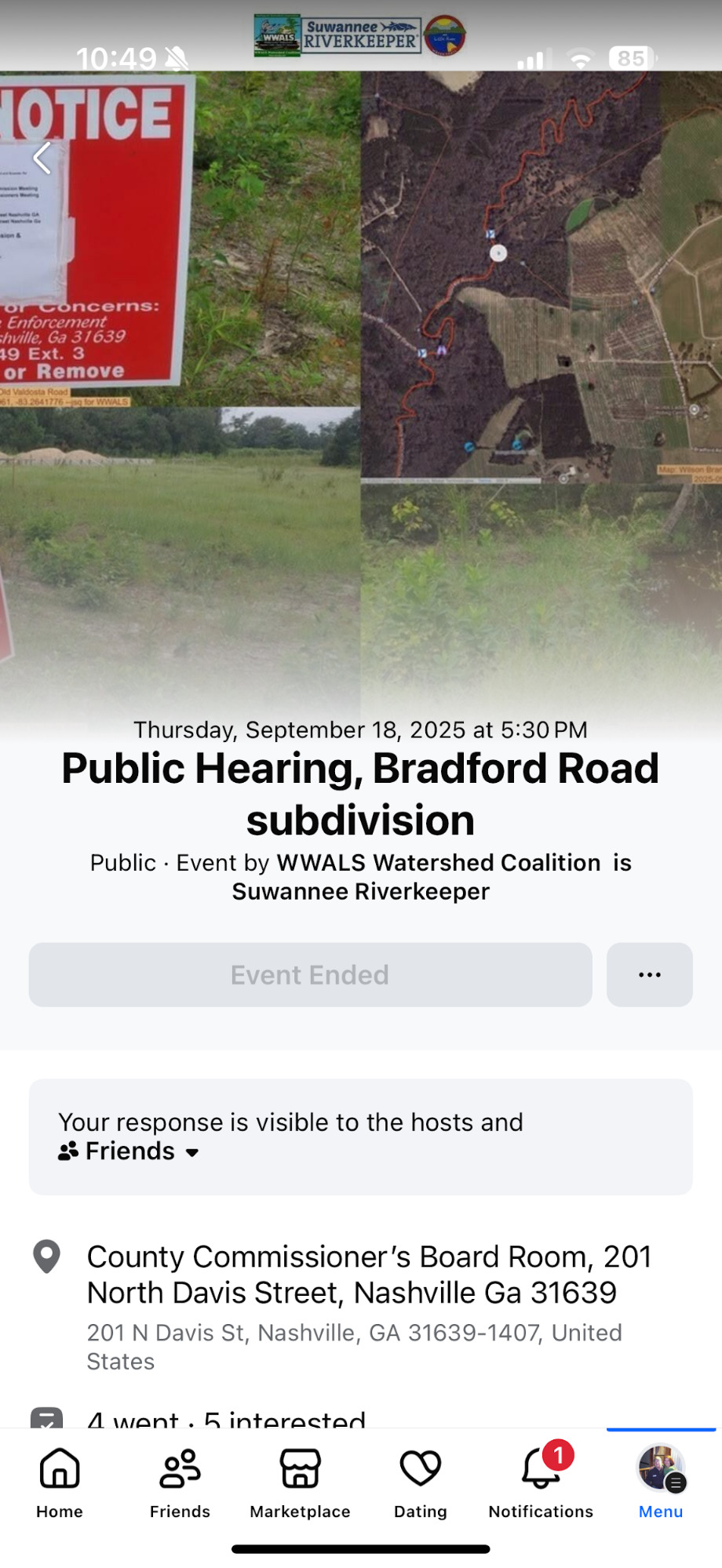Go to the Marketplace tab
The width and height of the screenshot is (722, 1568).
(x=300, y=1481)
